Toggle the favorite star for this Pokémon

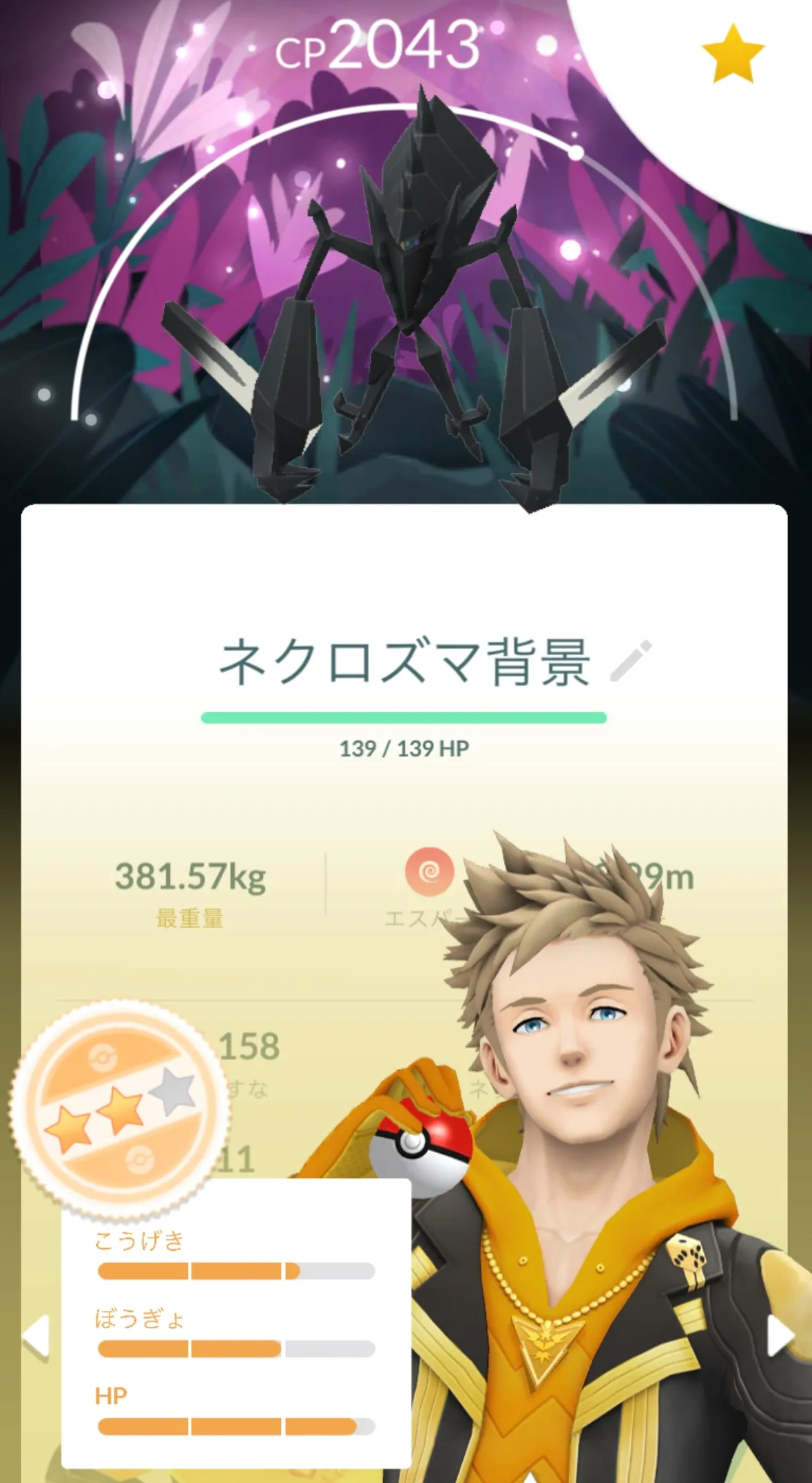click(733, 53)
